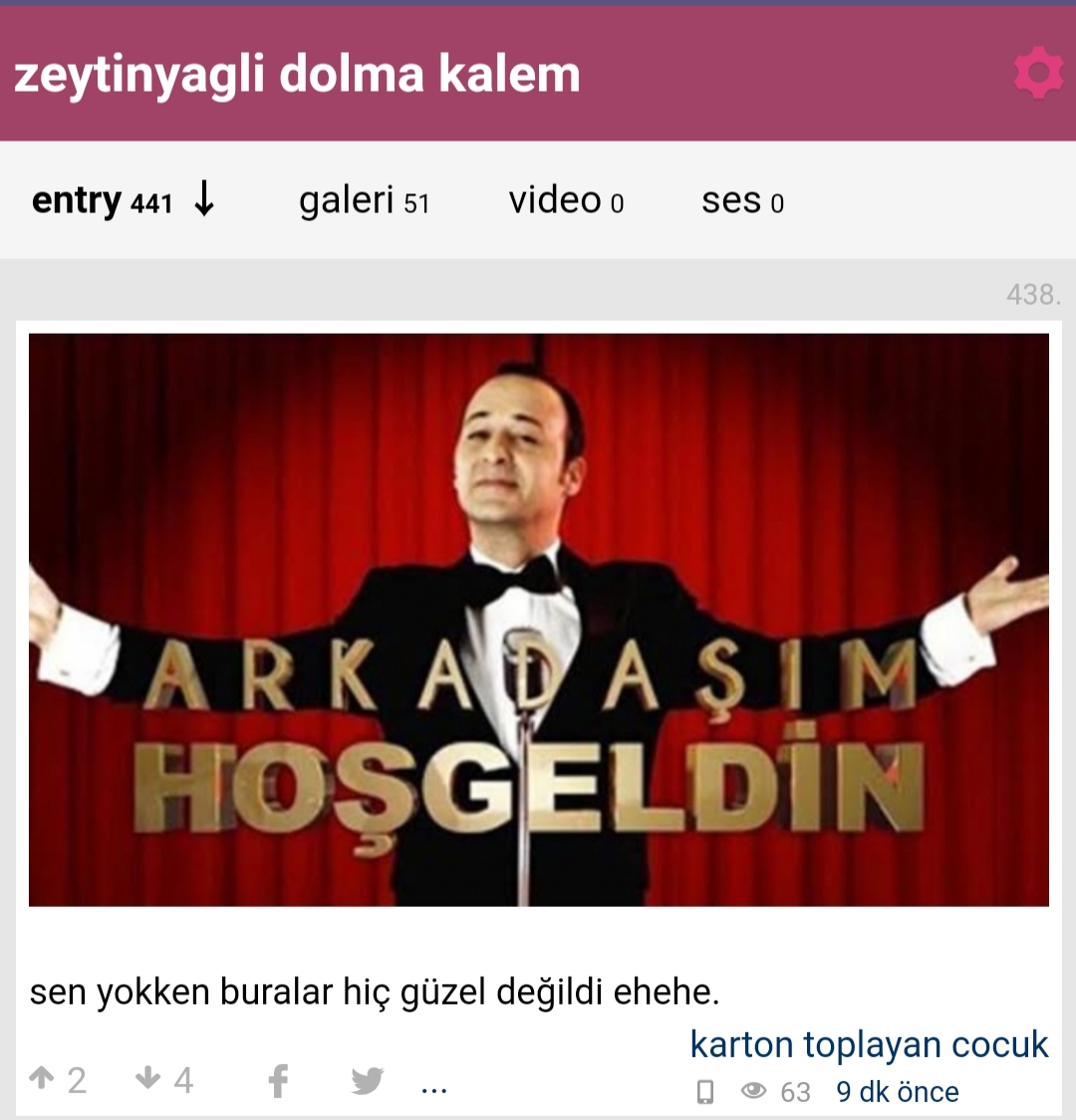
Task: Switch to the galeri tab
Action: (x=364, y=201)
